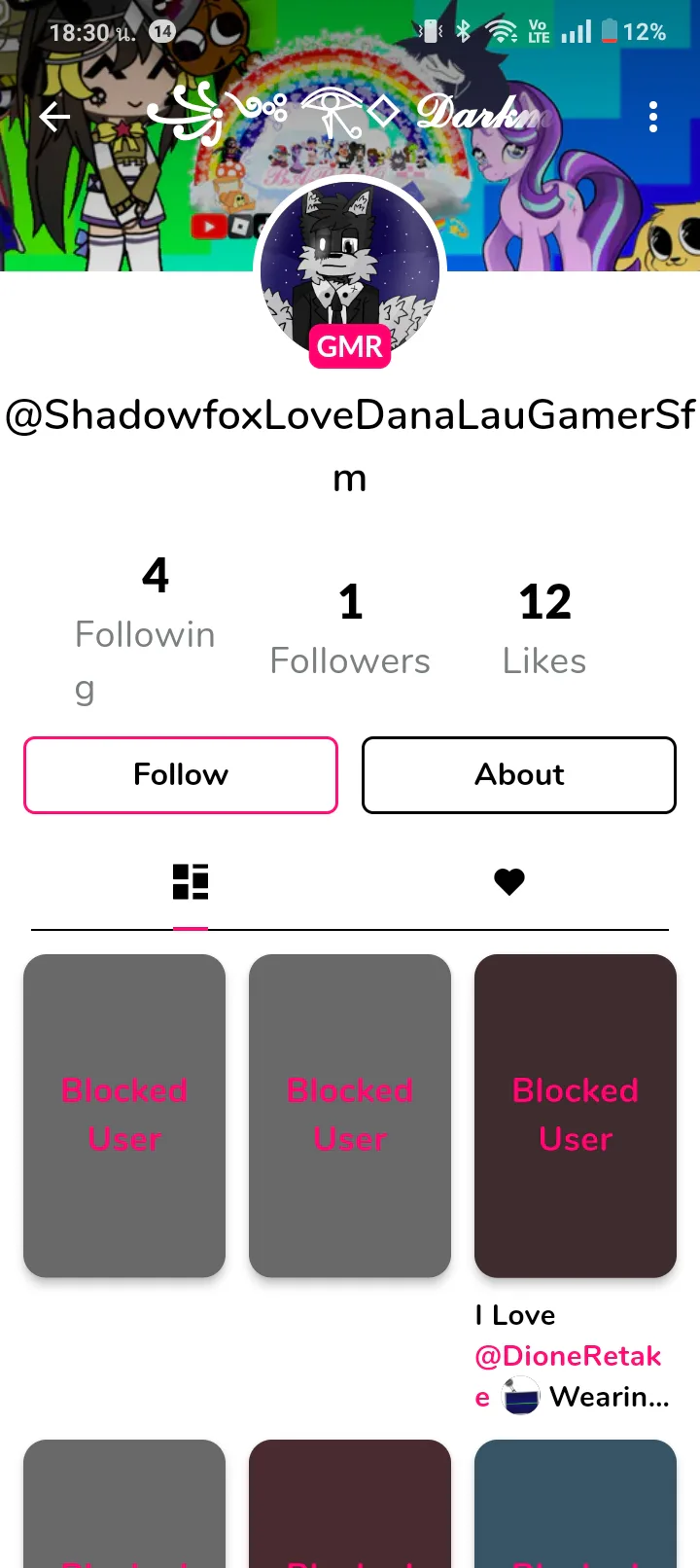
Task: Open the 4 Following list
Action: pos(146,627)
